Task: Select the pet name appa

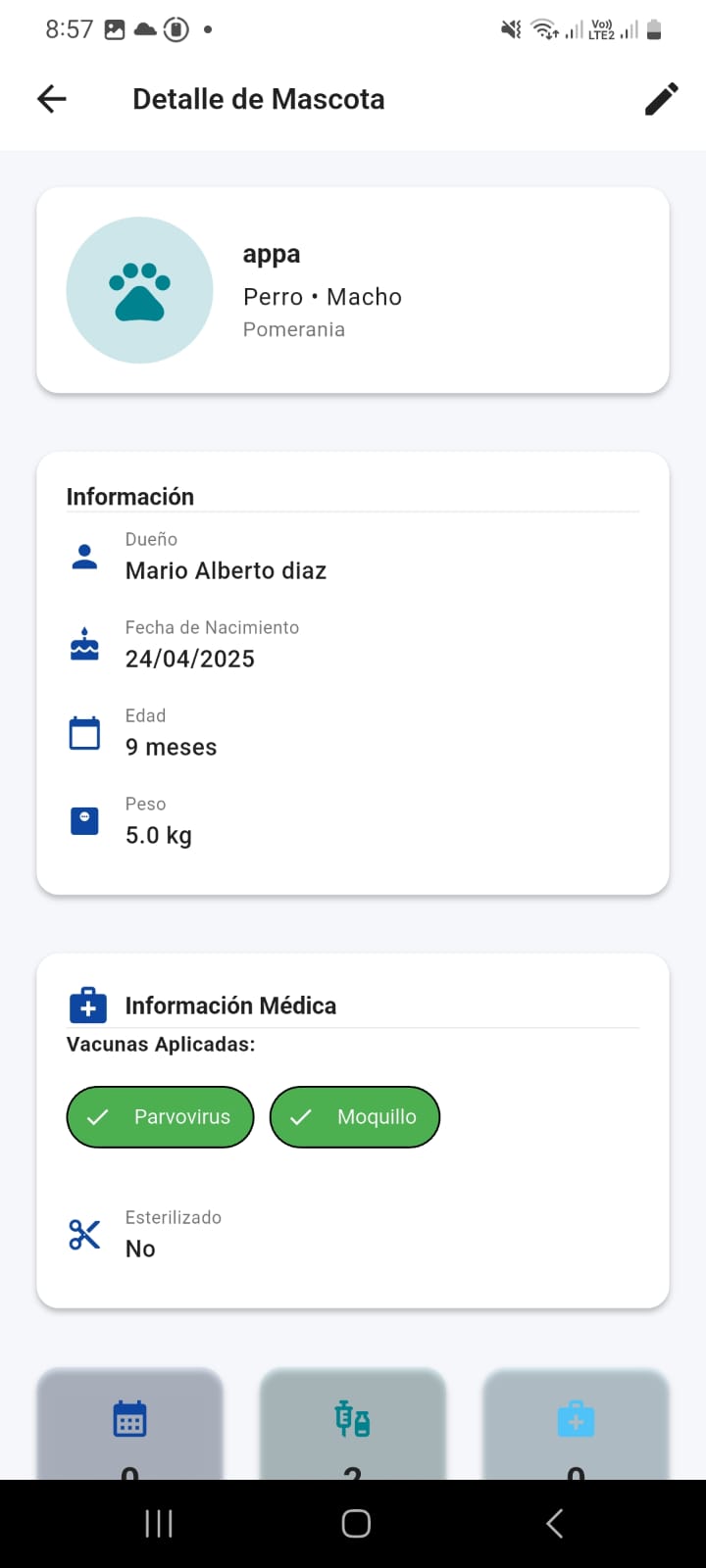Action: tap(271, 254)
